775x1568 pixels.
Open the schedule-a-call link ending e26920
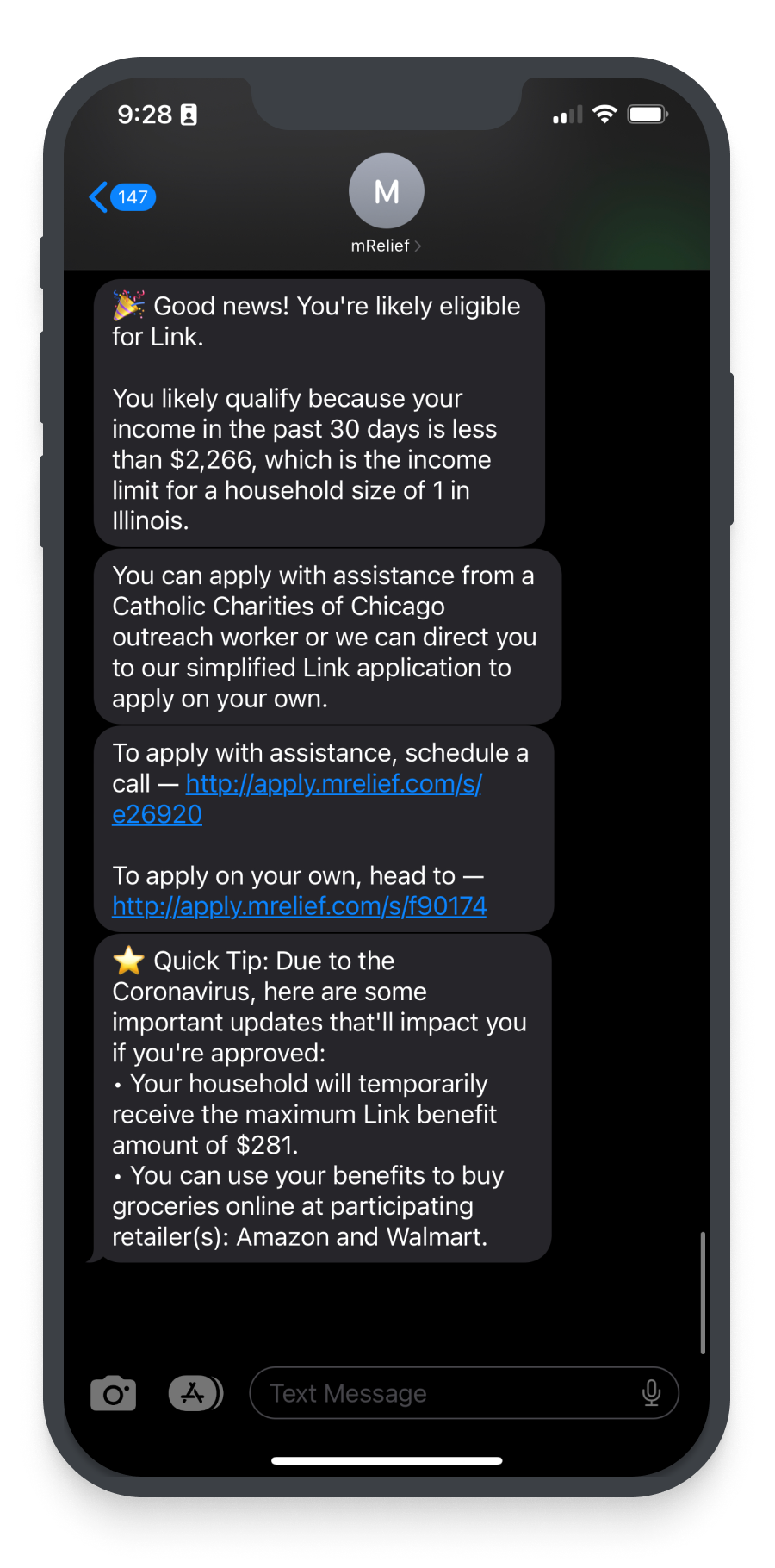pyautogui.click(x=333, y=784)
